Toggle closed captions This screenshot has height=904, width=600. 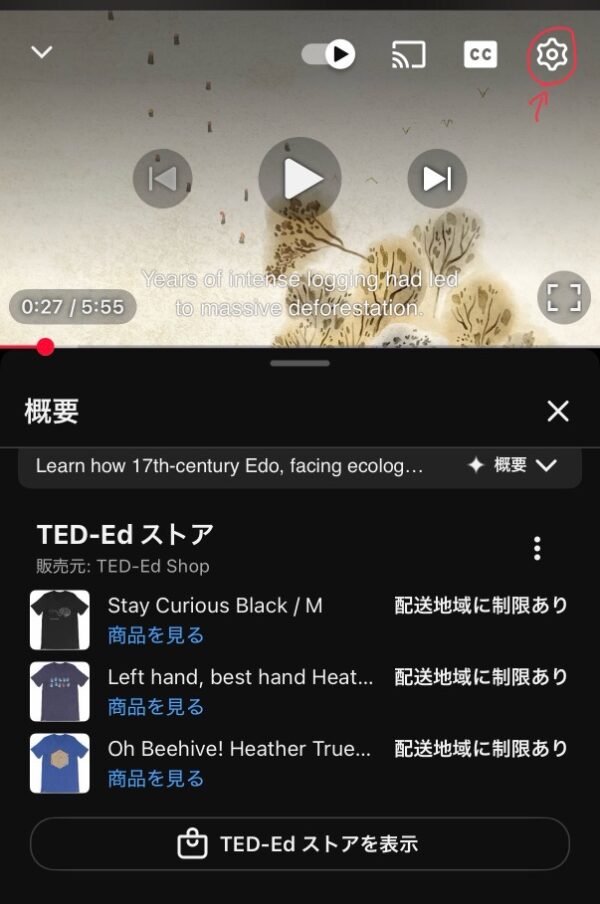point(480,54)
